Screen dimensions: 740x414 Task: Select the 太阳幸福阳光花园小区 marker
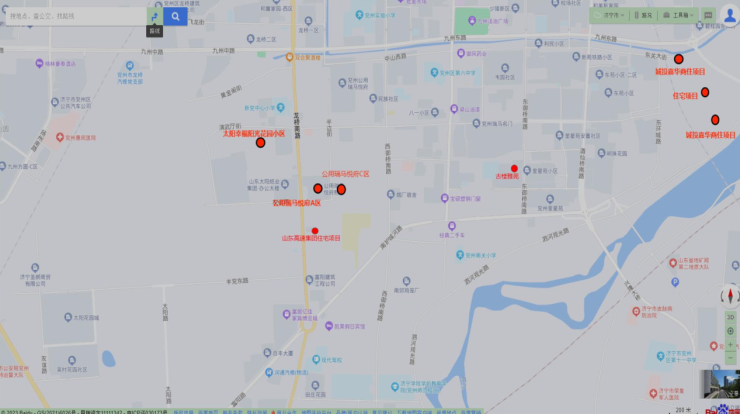[x=261, y=142]
